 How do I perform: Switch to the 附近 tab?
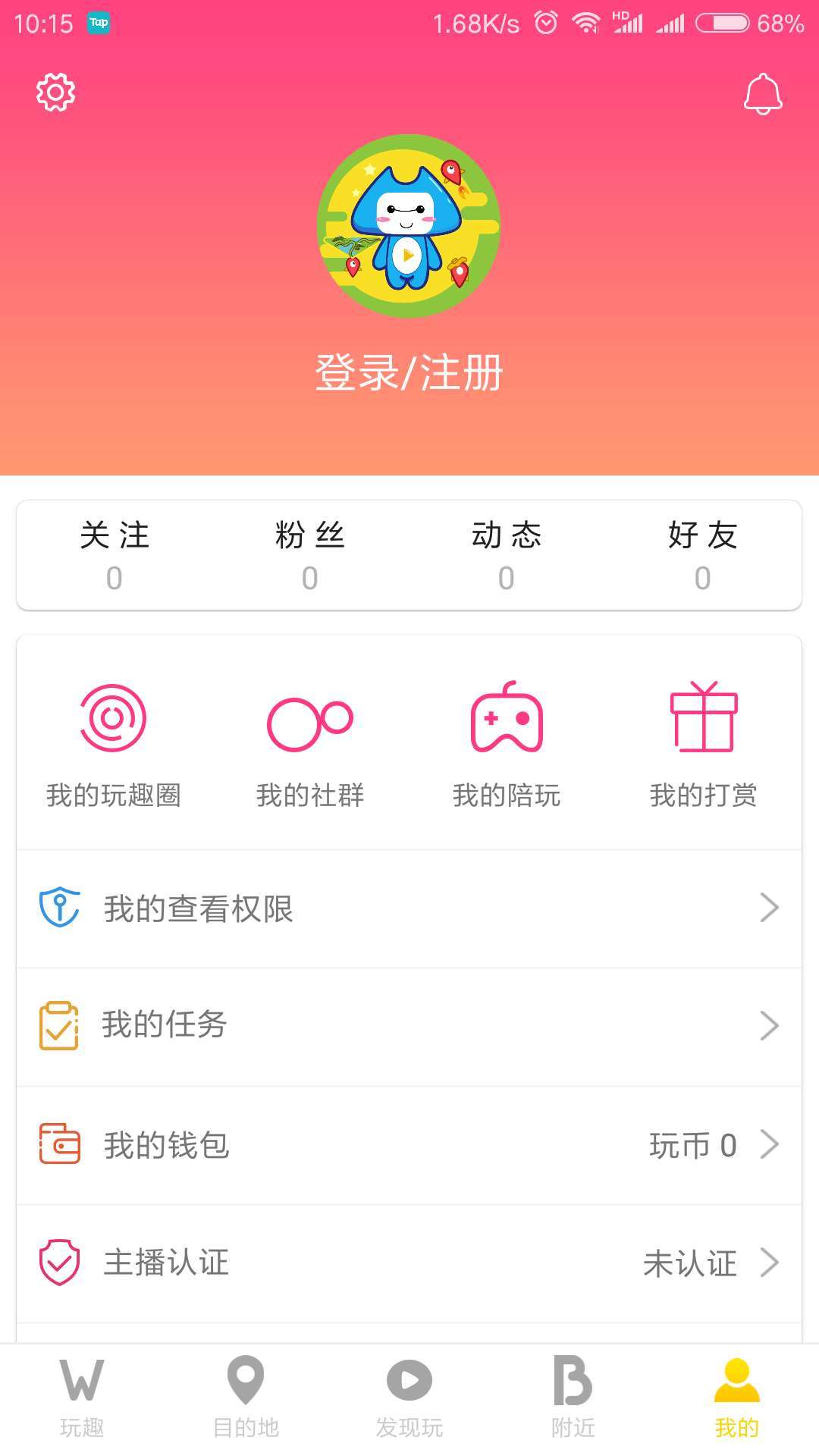(x=573, y=1399)
